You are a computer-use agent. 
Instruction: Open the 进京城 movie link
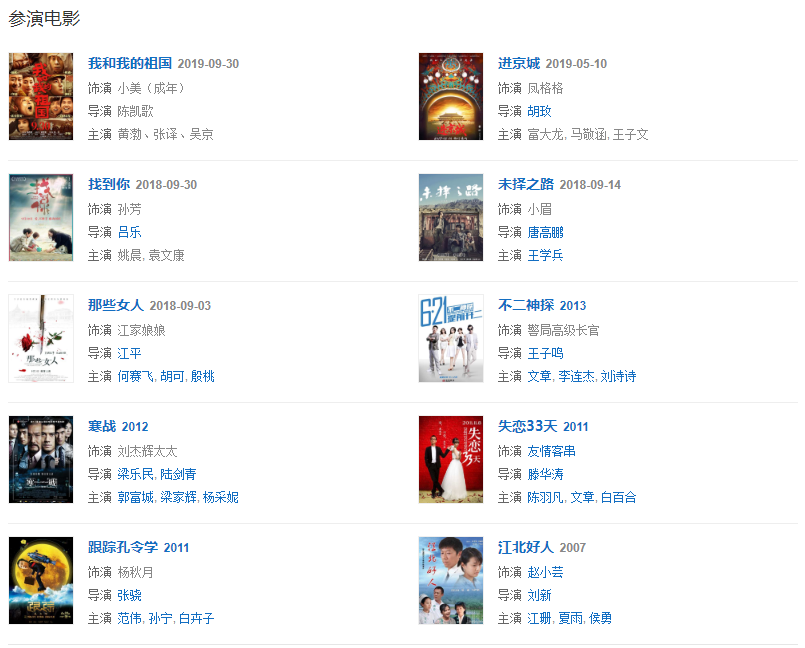518,63
